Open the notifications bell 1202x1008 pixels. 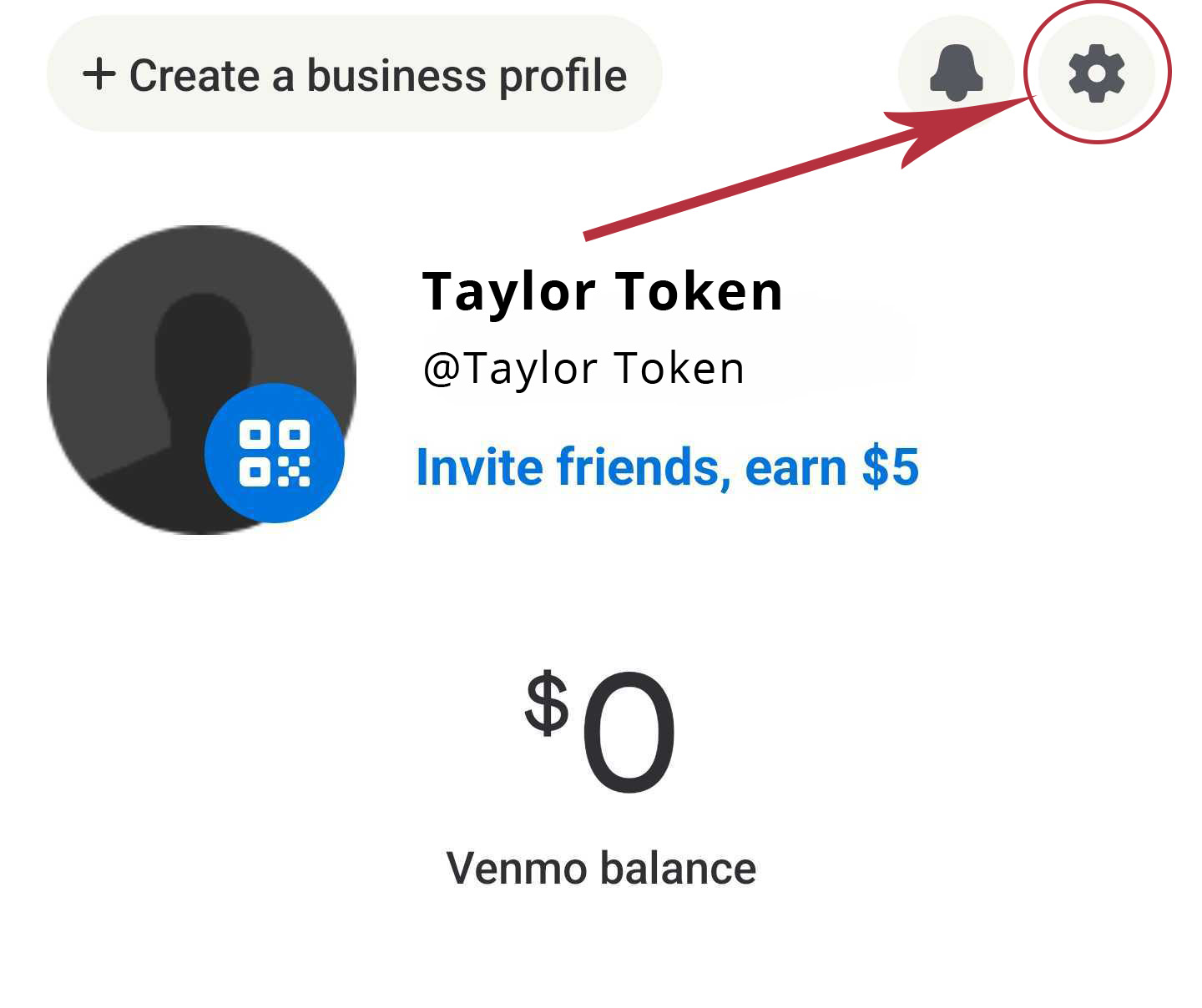957,73
